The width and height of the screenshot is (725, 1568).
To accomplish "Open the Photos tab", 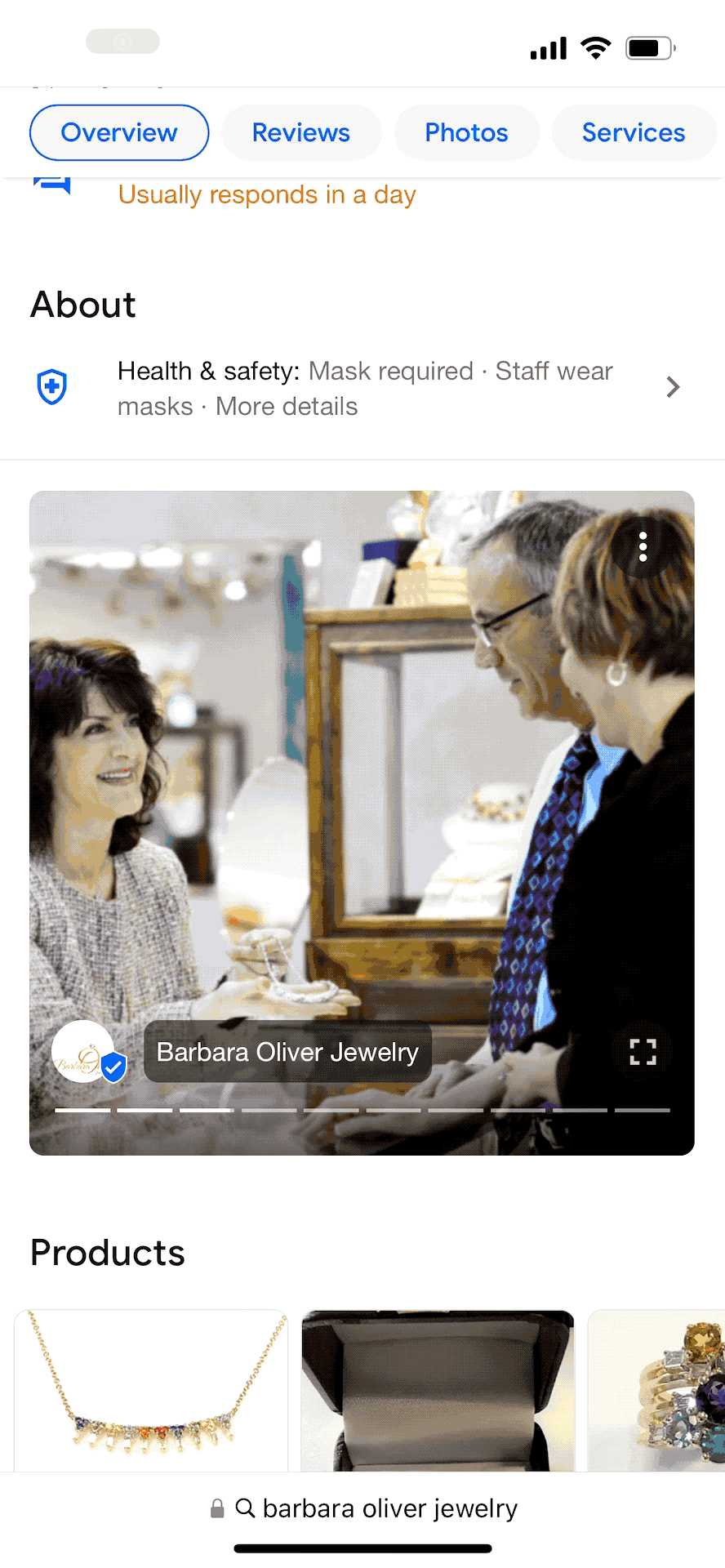I will click(466, 132).
